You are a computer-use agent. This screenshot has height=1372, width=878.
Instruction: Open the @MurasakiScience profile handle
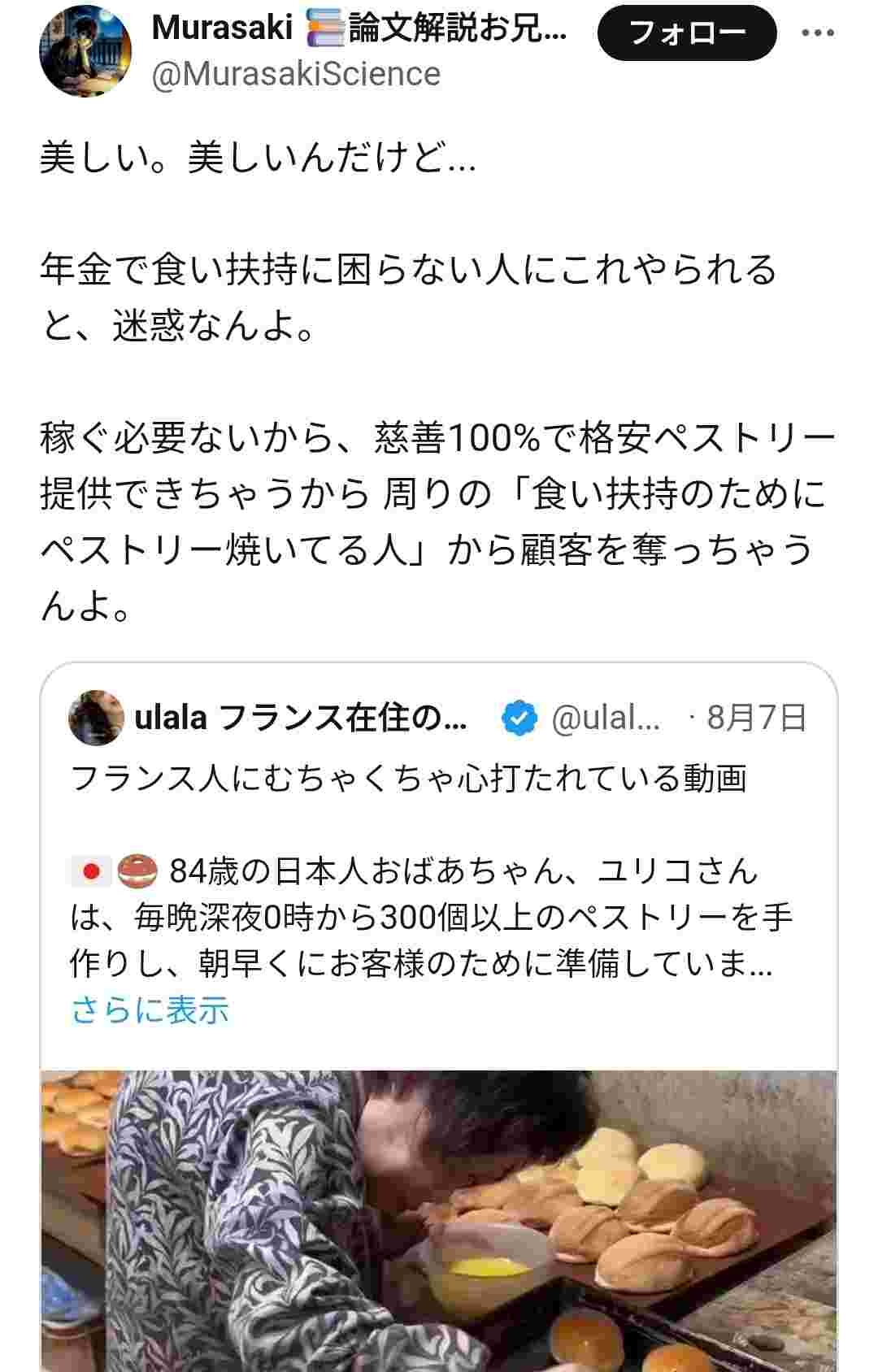pyautogui.click(x=296, y=74)
